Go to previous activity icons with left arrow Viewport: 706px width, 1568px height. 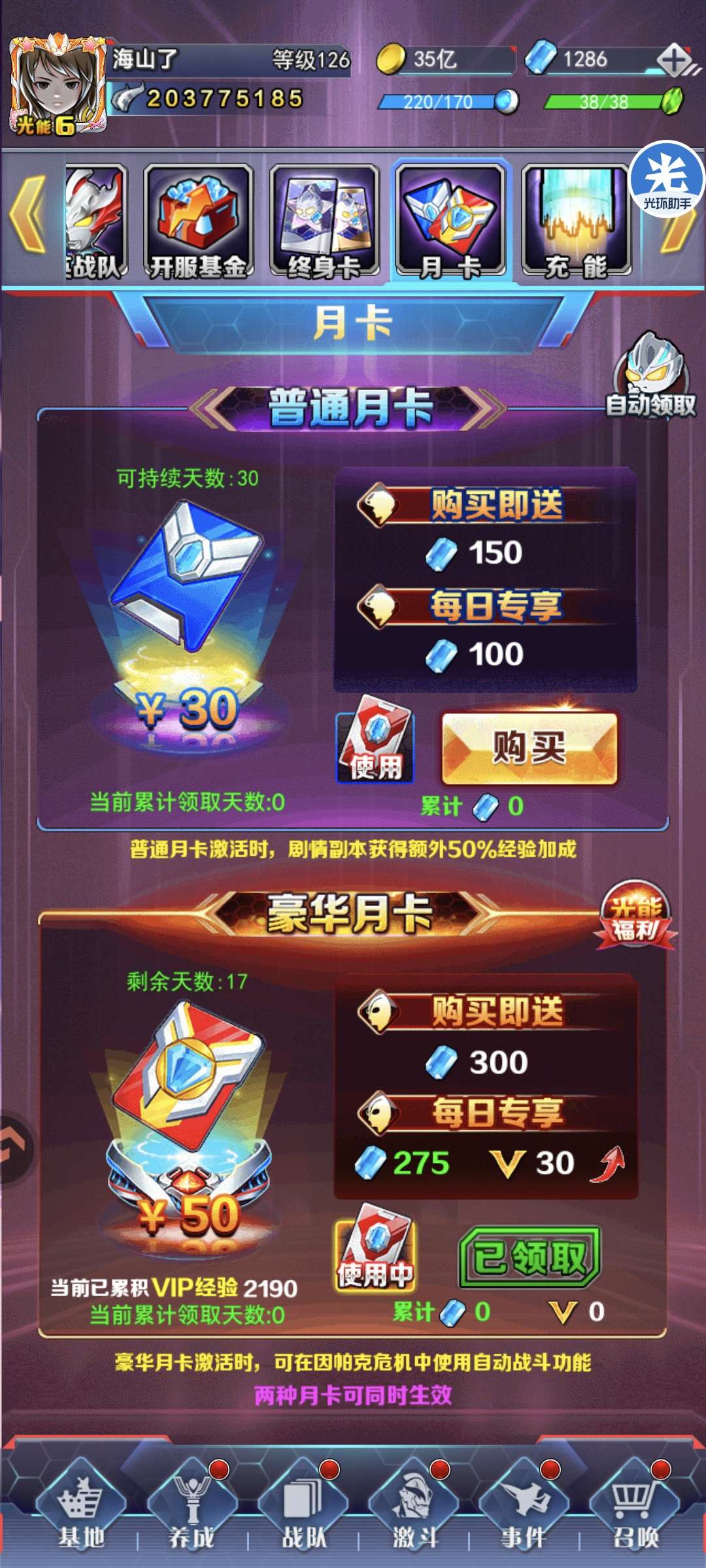click(x=27, y=213)
